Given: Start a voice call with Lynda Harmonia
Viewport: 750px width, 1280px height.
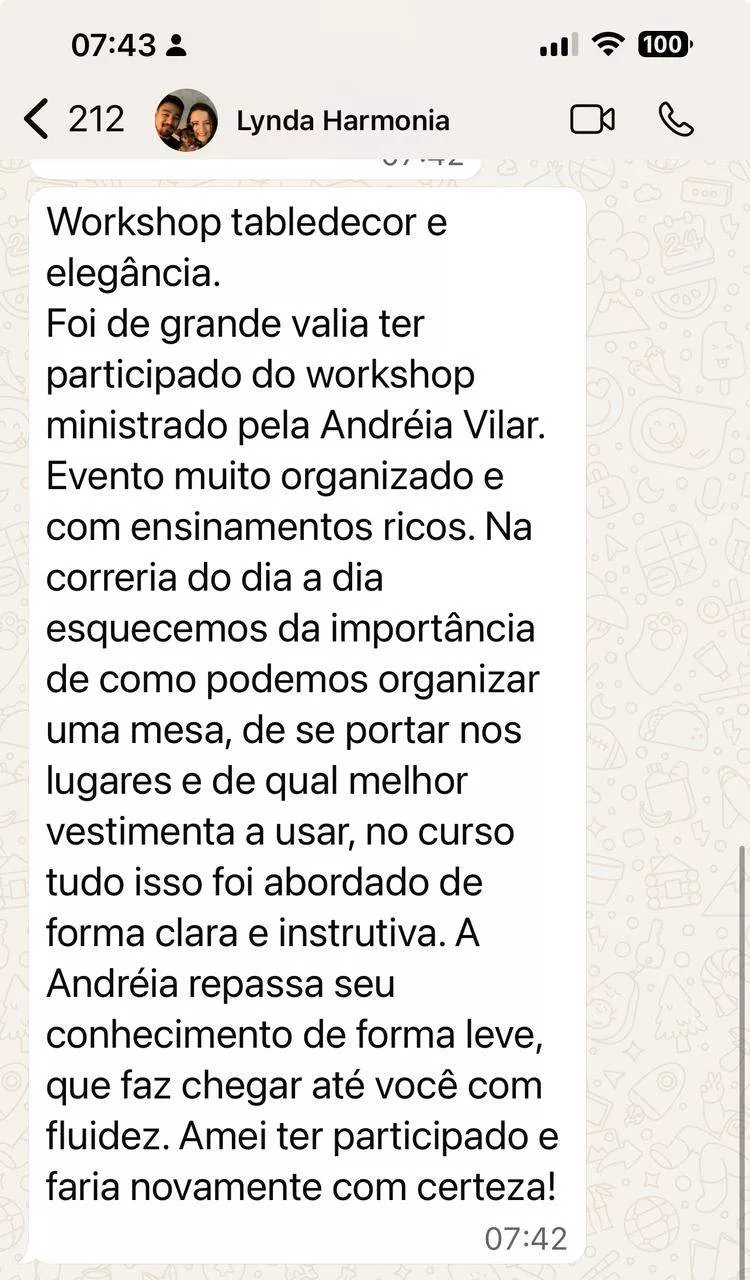Looking at the screenshot, I should point(676,120).
